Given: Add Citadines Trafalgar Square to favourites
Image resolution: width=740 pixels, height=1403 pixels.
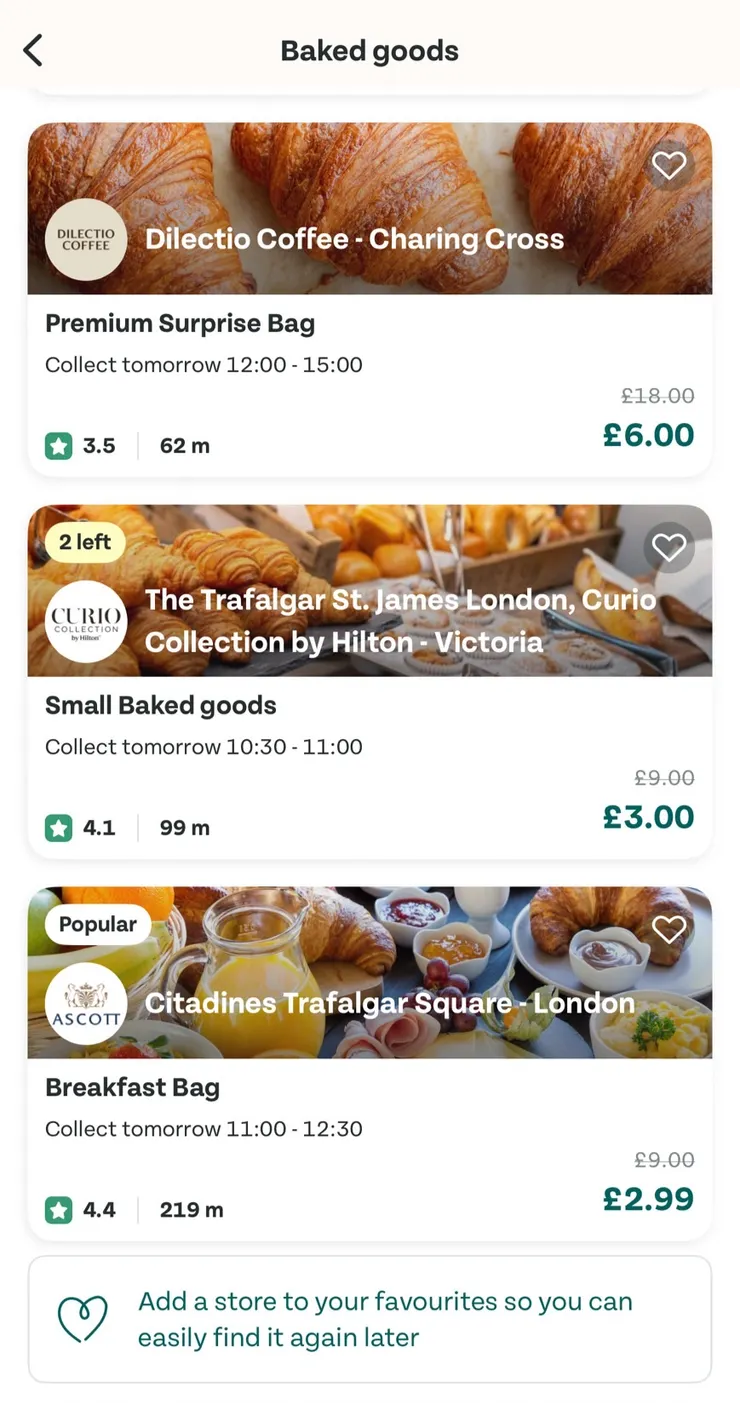Looking at the screenshot, I should 668,929.
